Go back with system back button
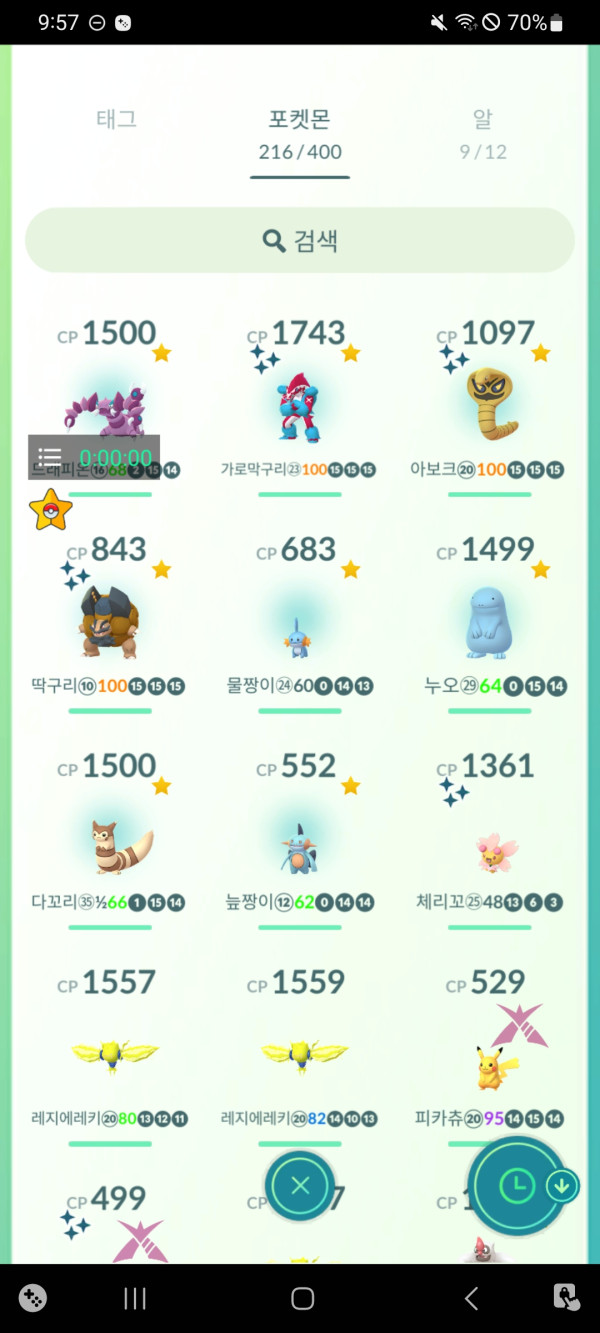Image resolution: width=600 pixels, height=1333 pixels. click(x=471, y=1298)
